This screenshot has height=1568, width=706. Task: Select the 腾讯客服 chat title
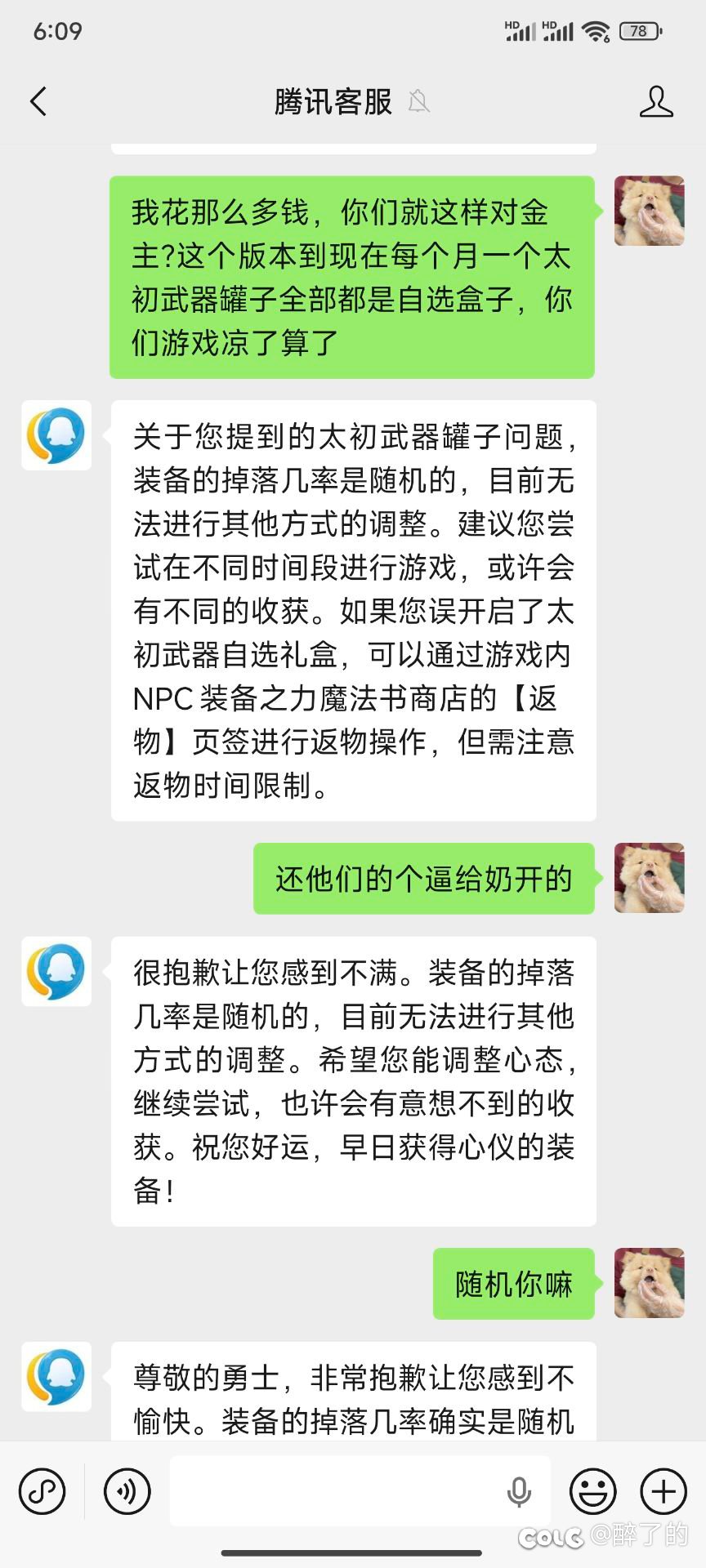tap(332, 101)
